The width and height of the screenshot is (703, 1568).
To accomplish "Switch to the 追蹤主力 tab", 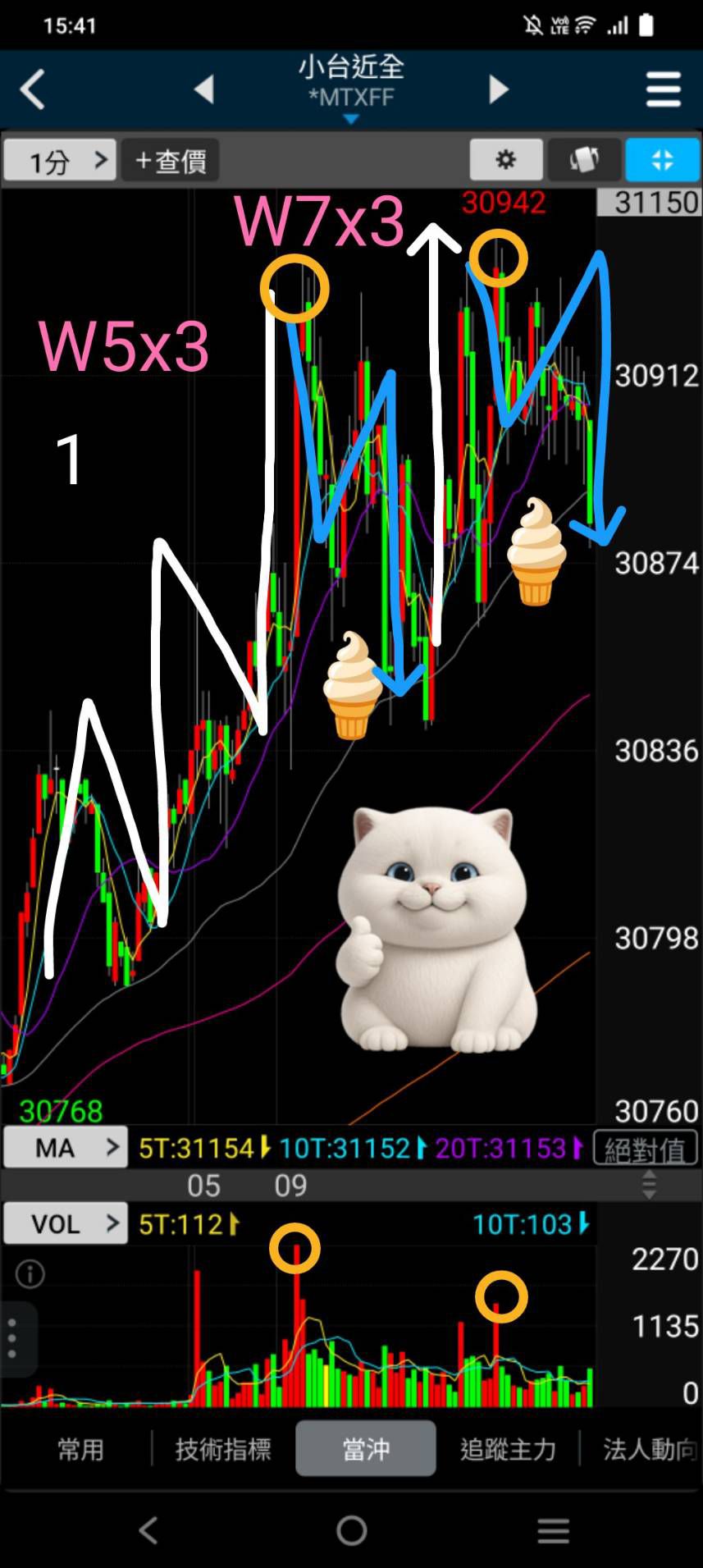I will pos(508,1449).
